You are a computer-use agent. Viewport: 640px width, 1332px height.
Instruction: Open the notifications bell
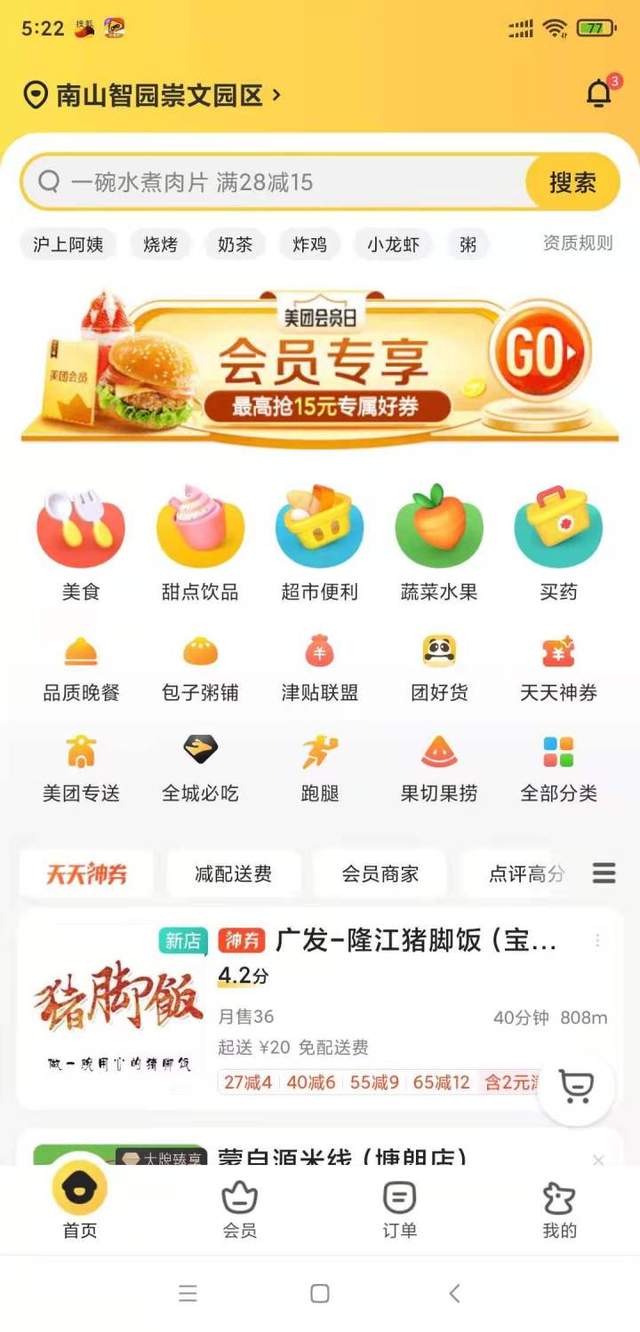599,94
